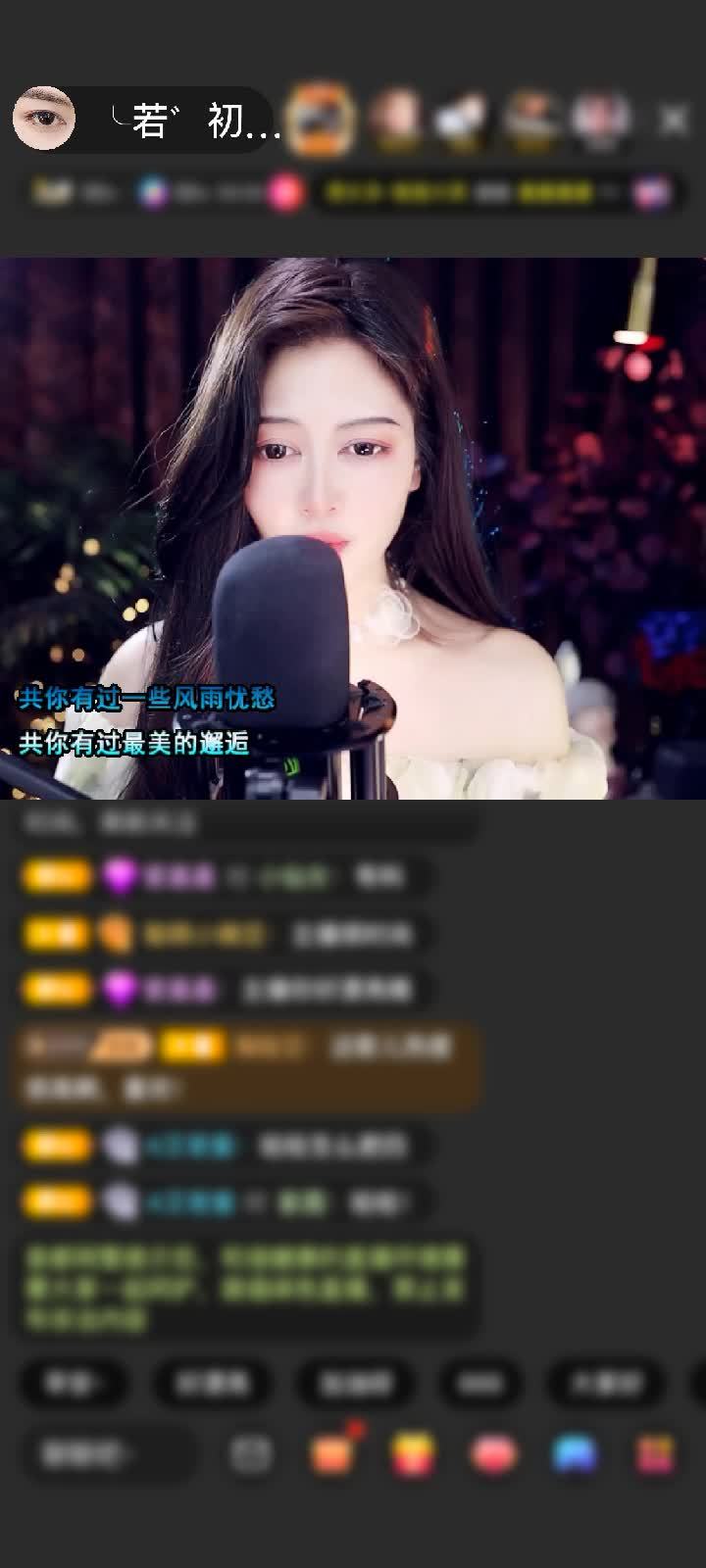Open the blue game controller icon
The image size is (706, 1568).
tap(575, 1454)
